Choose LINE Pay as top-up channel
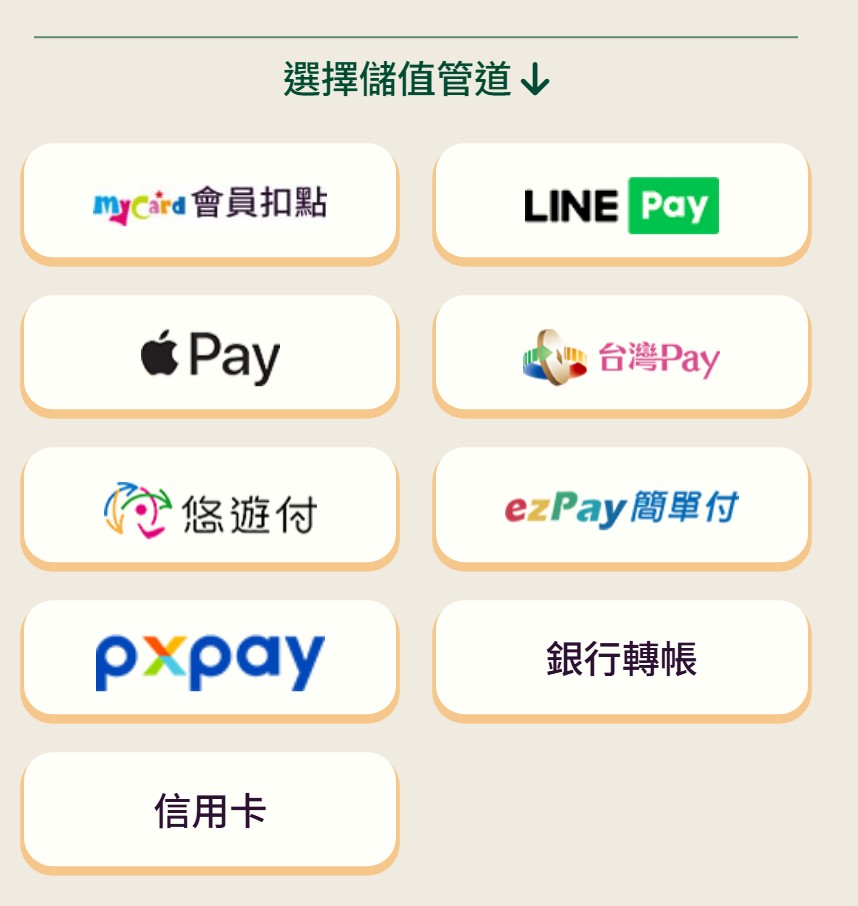This screenshot has width=858, height=906. click(x=621, y=203)
